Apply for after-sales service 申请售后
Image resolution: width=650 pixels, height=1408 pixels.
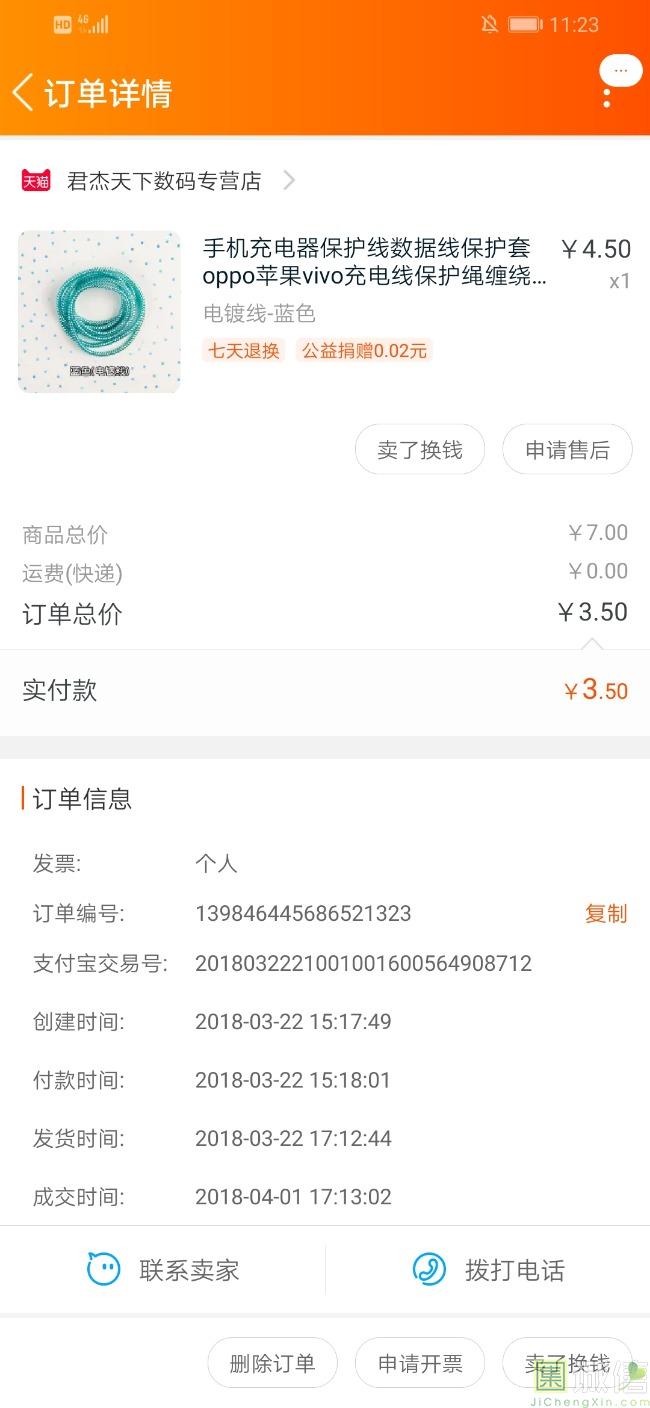(567, 450)
